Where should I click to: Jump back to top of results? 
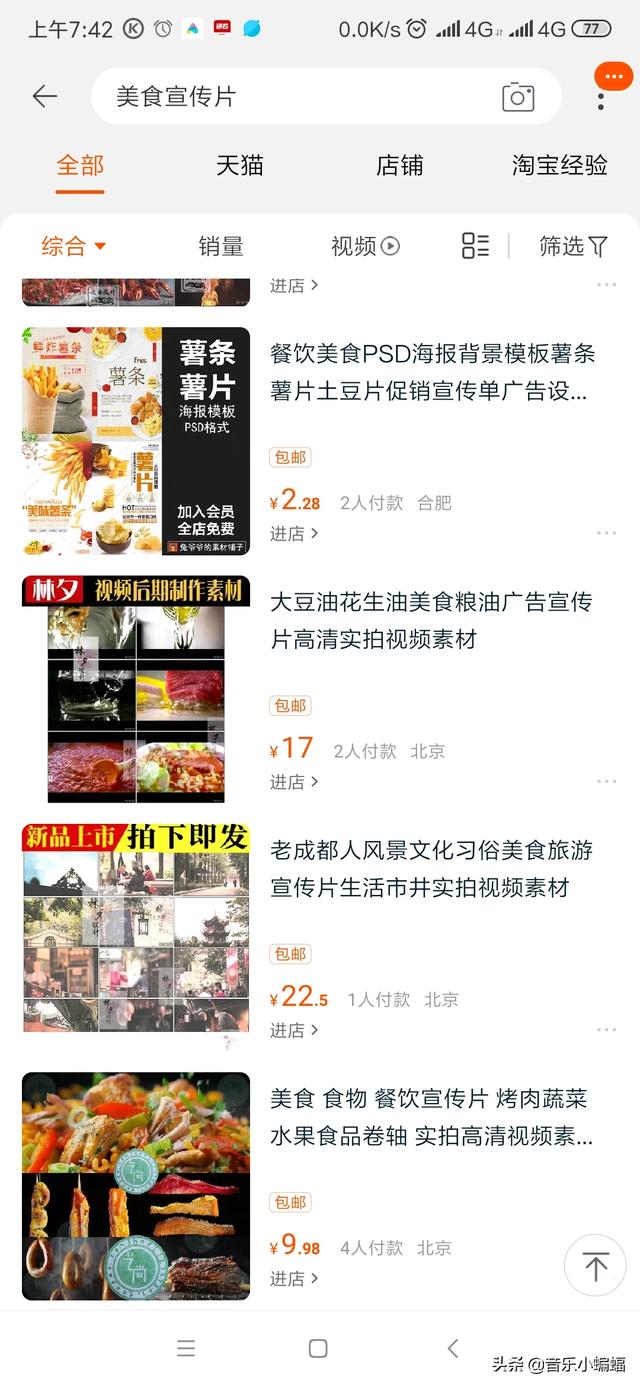coord(595,1266)
